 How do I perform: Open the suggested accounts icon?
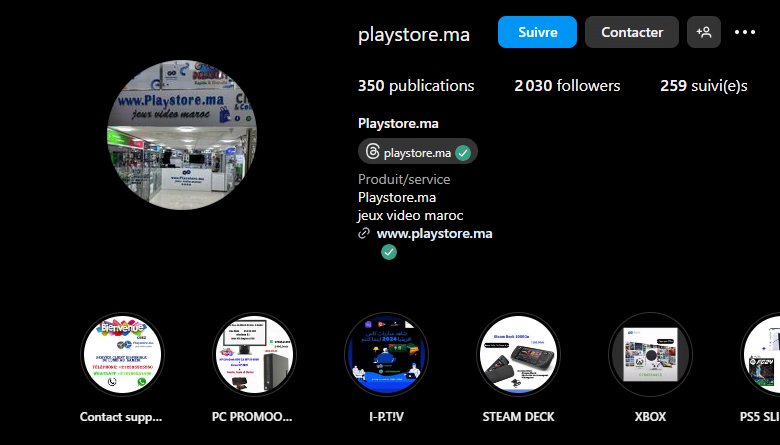click(704, 32)
